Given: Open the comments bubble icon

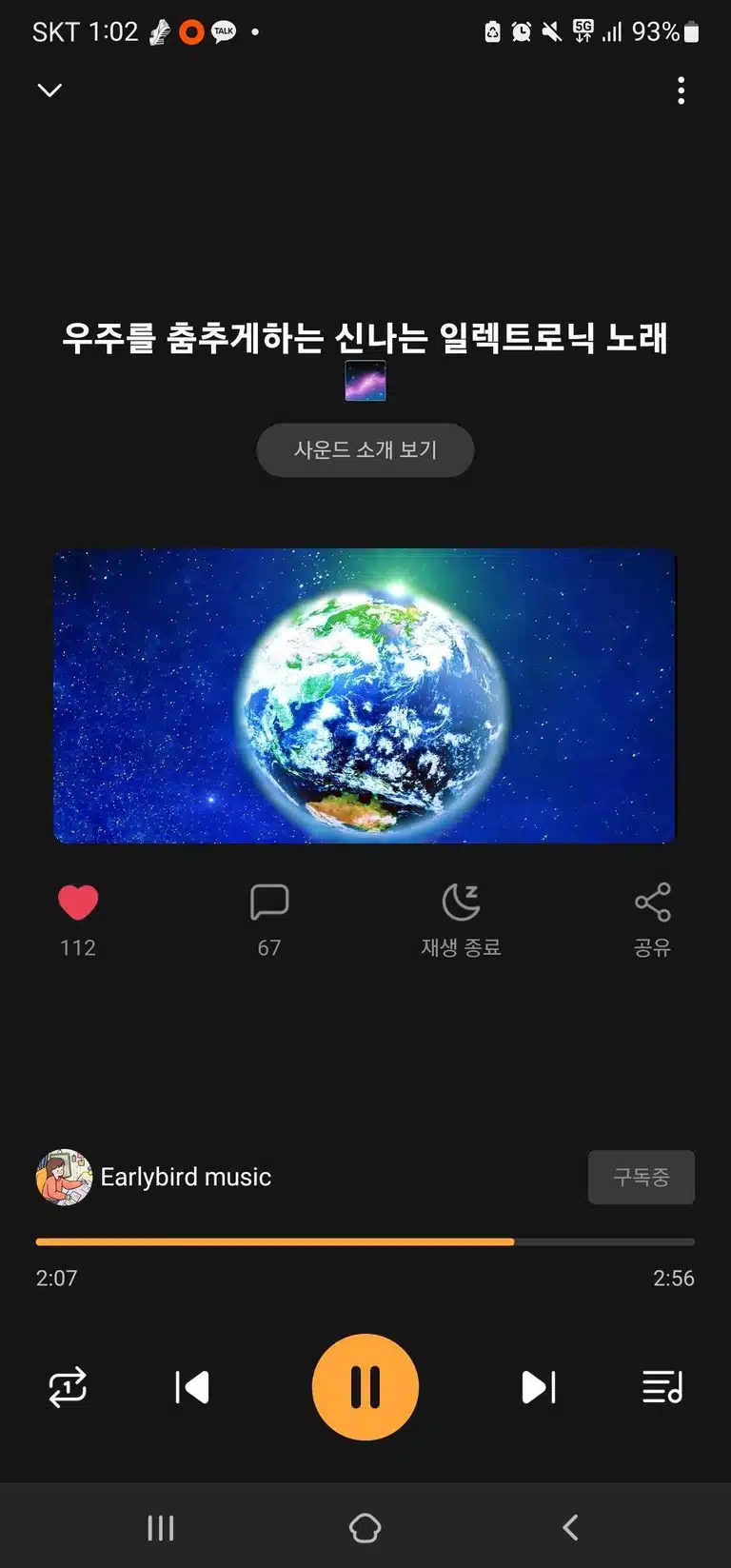Looking at the screenshot, I should pyautogui.click(x=269, y=902).
